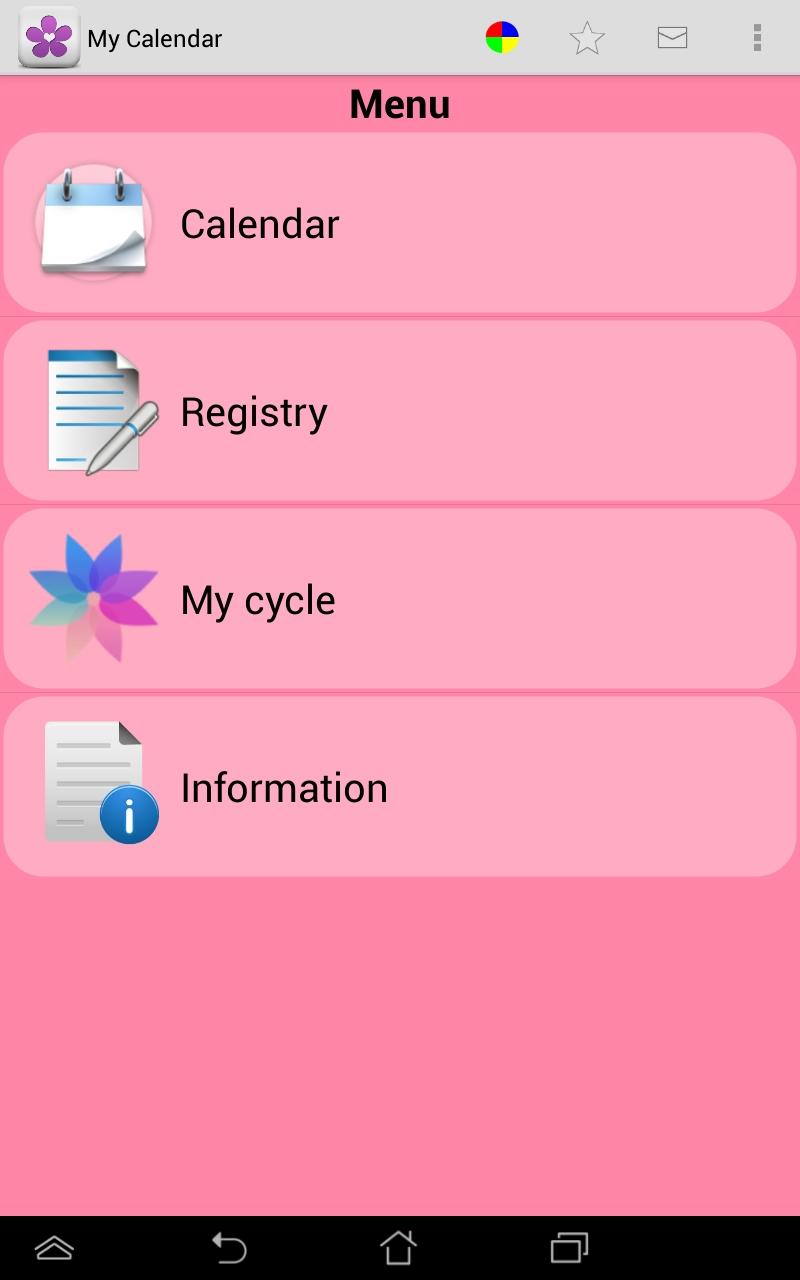Tap the system back button

229,1247
